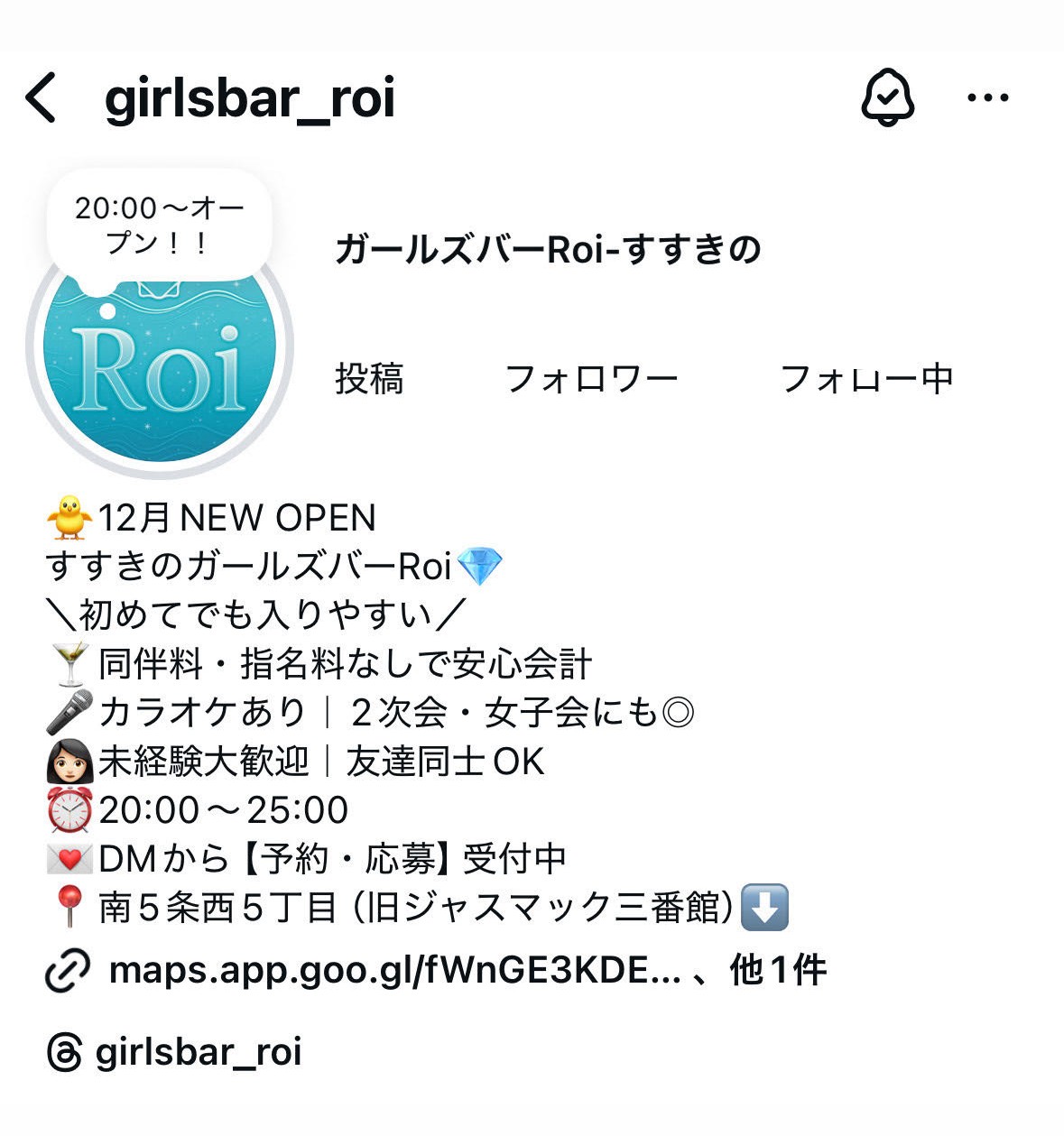Screen dimensions: 1064x1136
Task: Open the post notifications bell
Action: (887, 97)
